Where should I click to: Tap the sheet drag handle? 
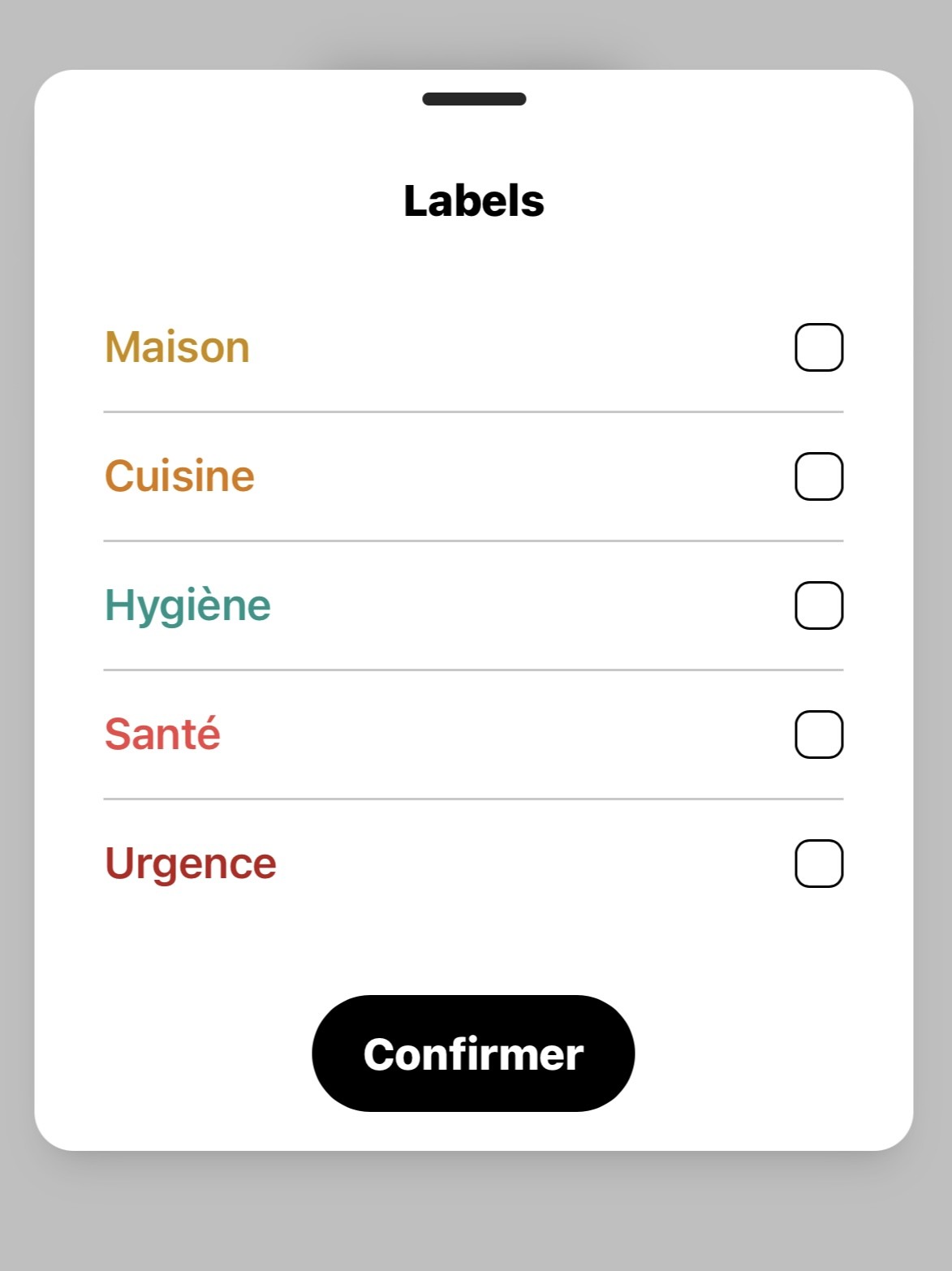coord(473,99)
